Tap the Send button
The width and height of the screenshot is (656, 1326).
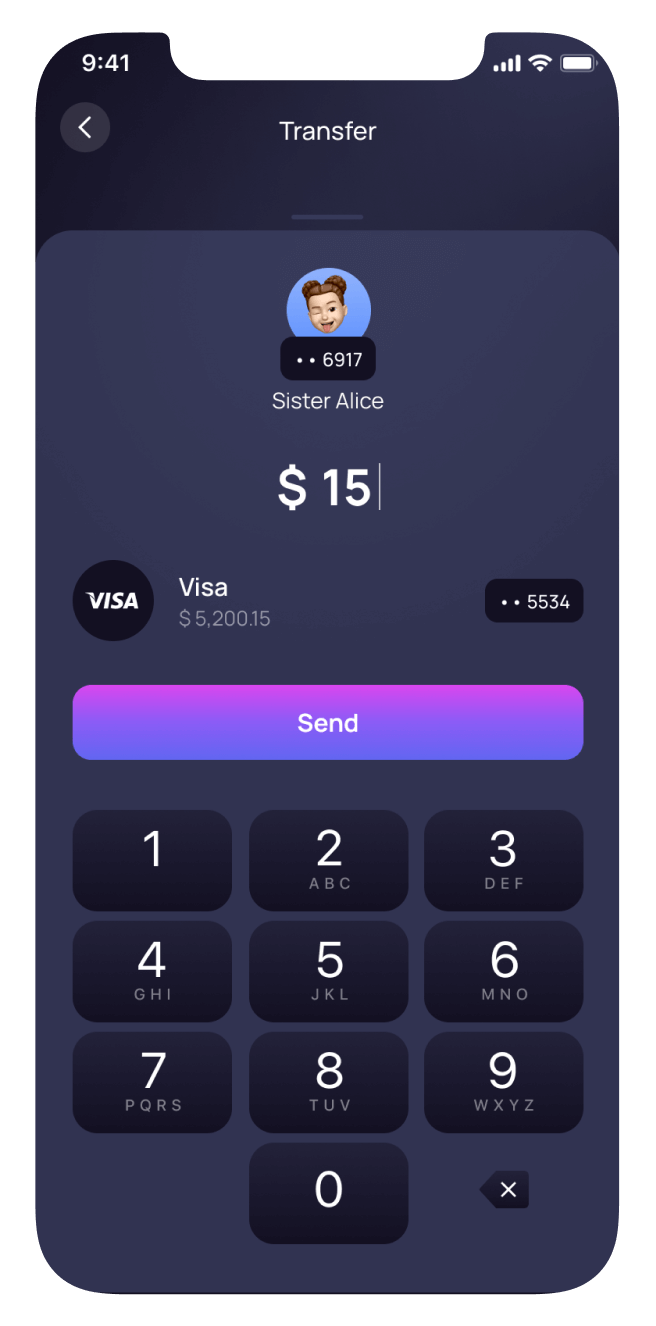point(328,722)
